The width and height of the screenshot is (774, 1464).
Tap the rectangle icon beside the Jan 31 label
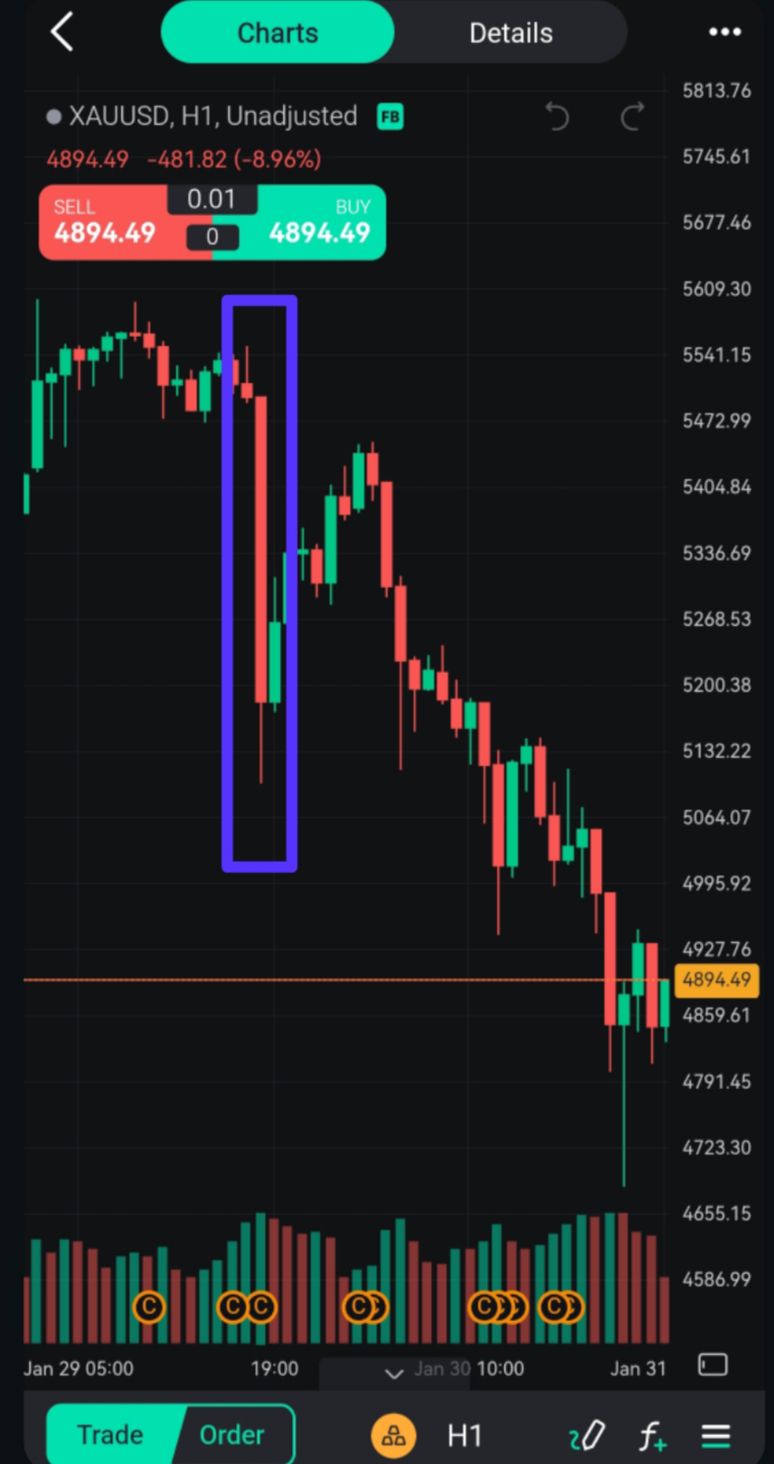(712, 1365)
